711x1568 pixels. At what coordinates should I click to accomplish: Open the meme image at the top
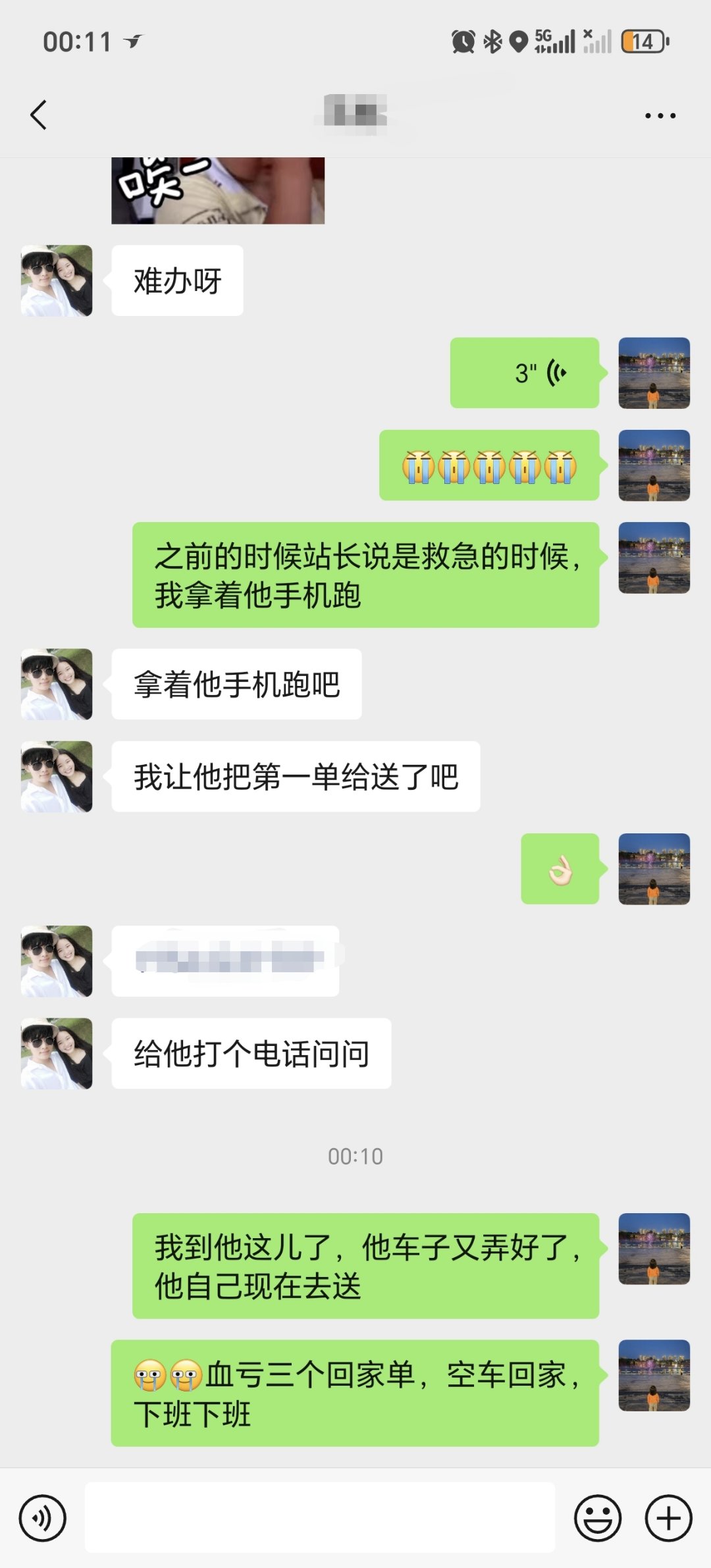tap(218, 190)
